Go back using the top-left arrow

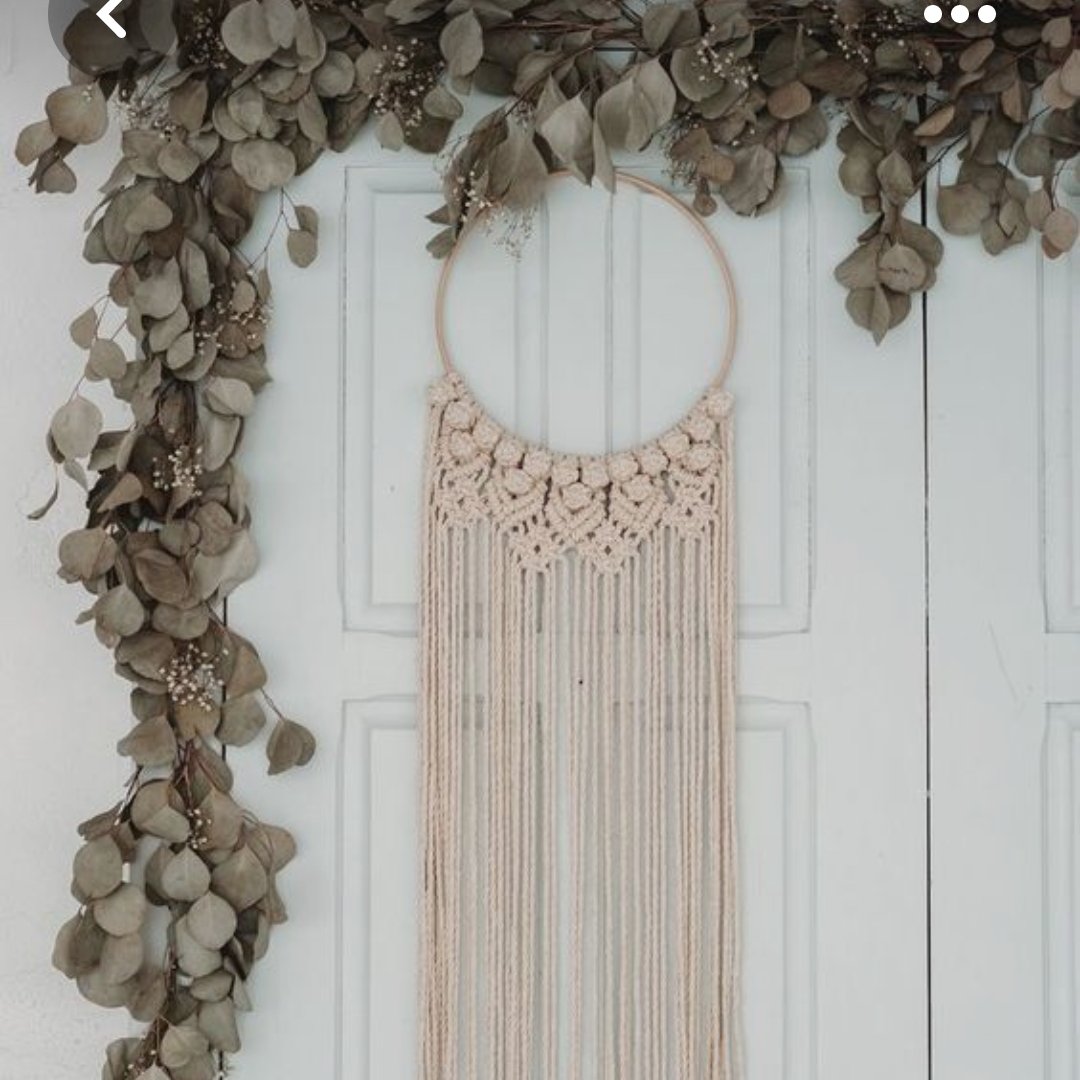tap(111, 17)
